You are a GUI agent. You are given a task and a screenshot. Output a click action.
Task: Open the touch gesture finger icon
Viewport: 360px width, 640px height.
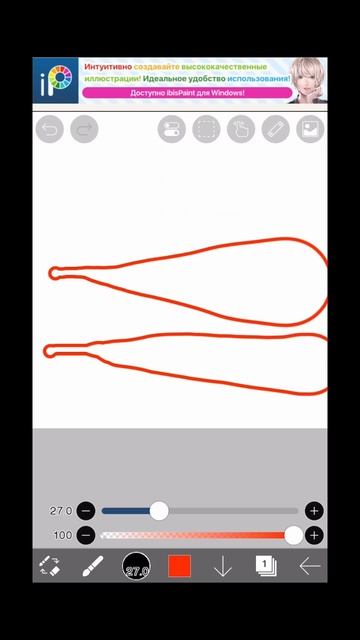(241, 129)
